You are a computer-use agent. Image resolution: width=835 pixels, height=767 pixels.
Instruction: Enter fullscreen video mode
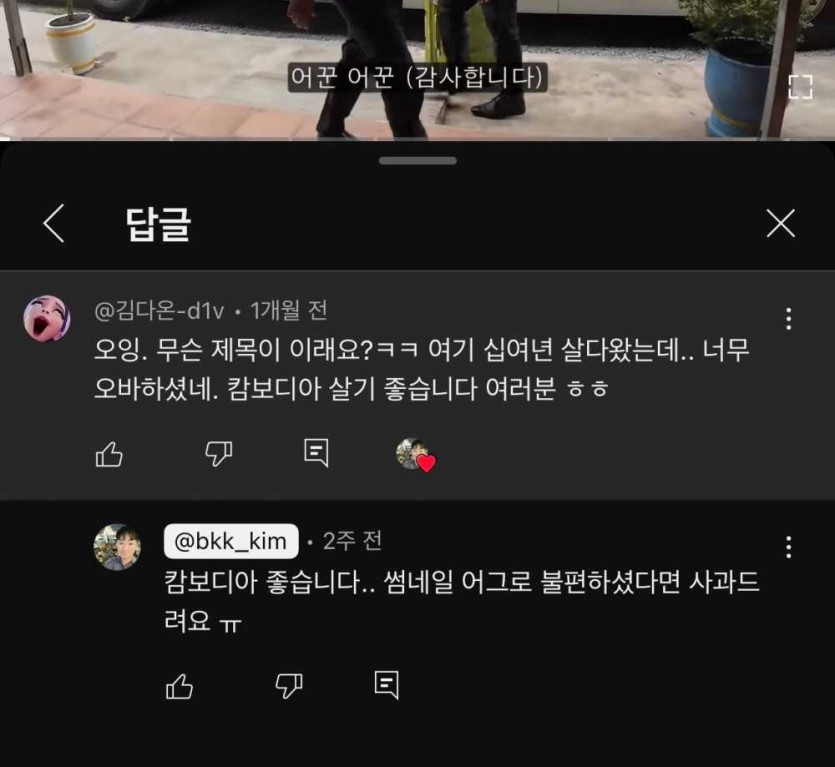[x=800, y=86]
